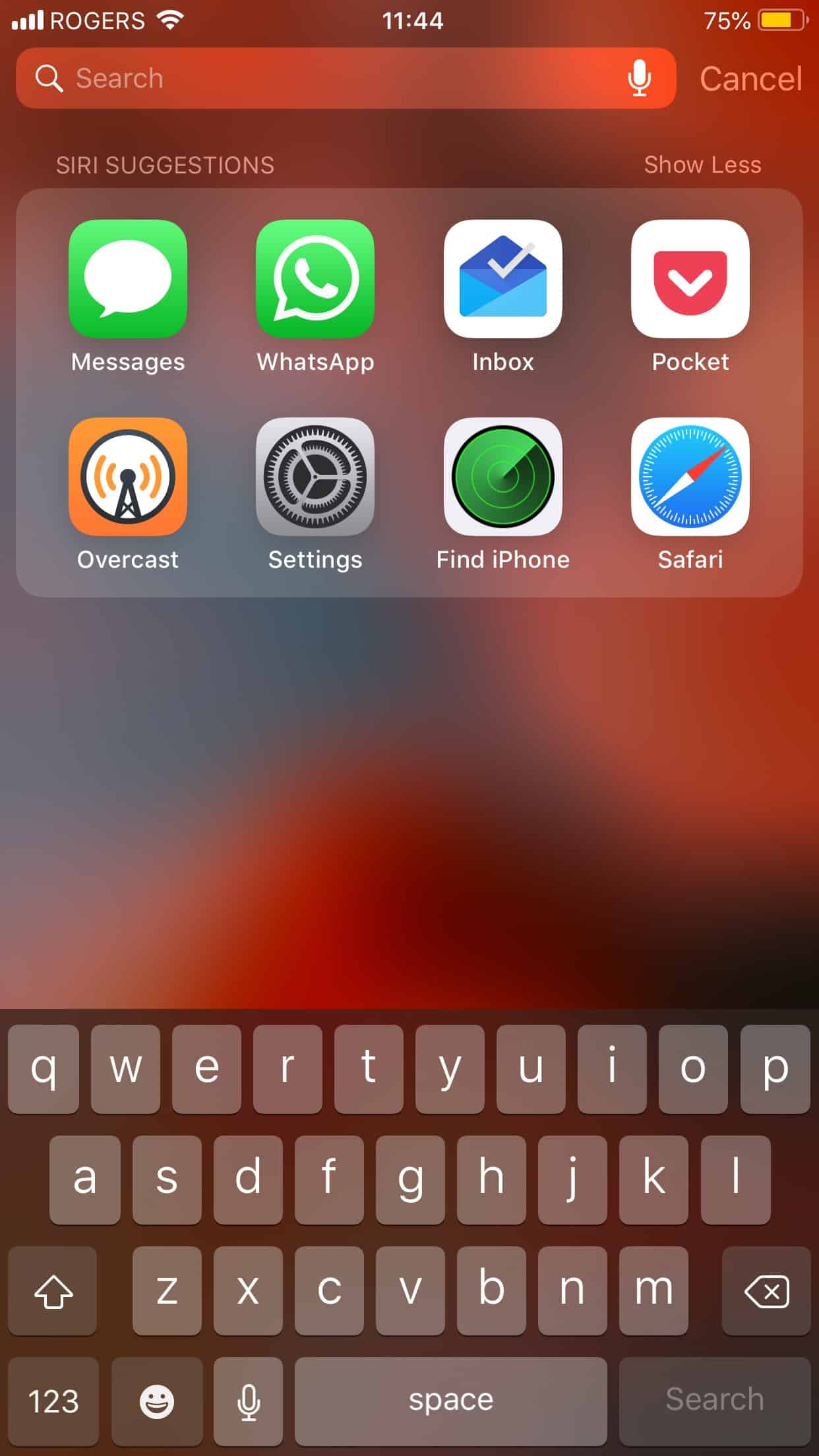Launch WhatsApp

click(x=315, y=279)
